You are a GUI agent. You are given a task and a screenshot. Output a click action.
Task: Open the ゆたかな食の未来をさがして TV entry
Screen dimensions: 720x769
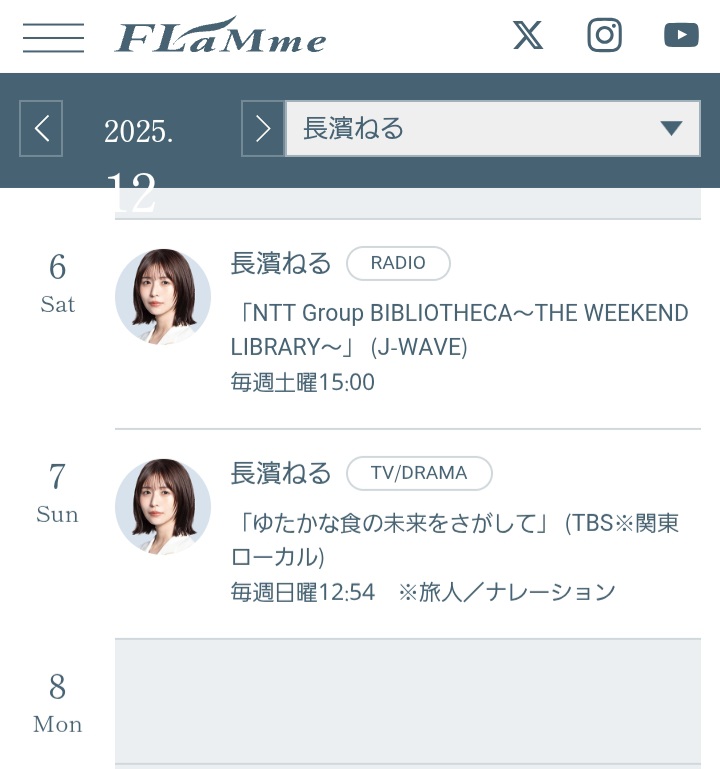[x=454, y=539]
